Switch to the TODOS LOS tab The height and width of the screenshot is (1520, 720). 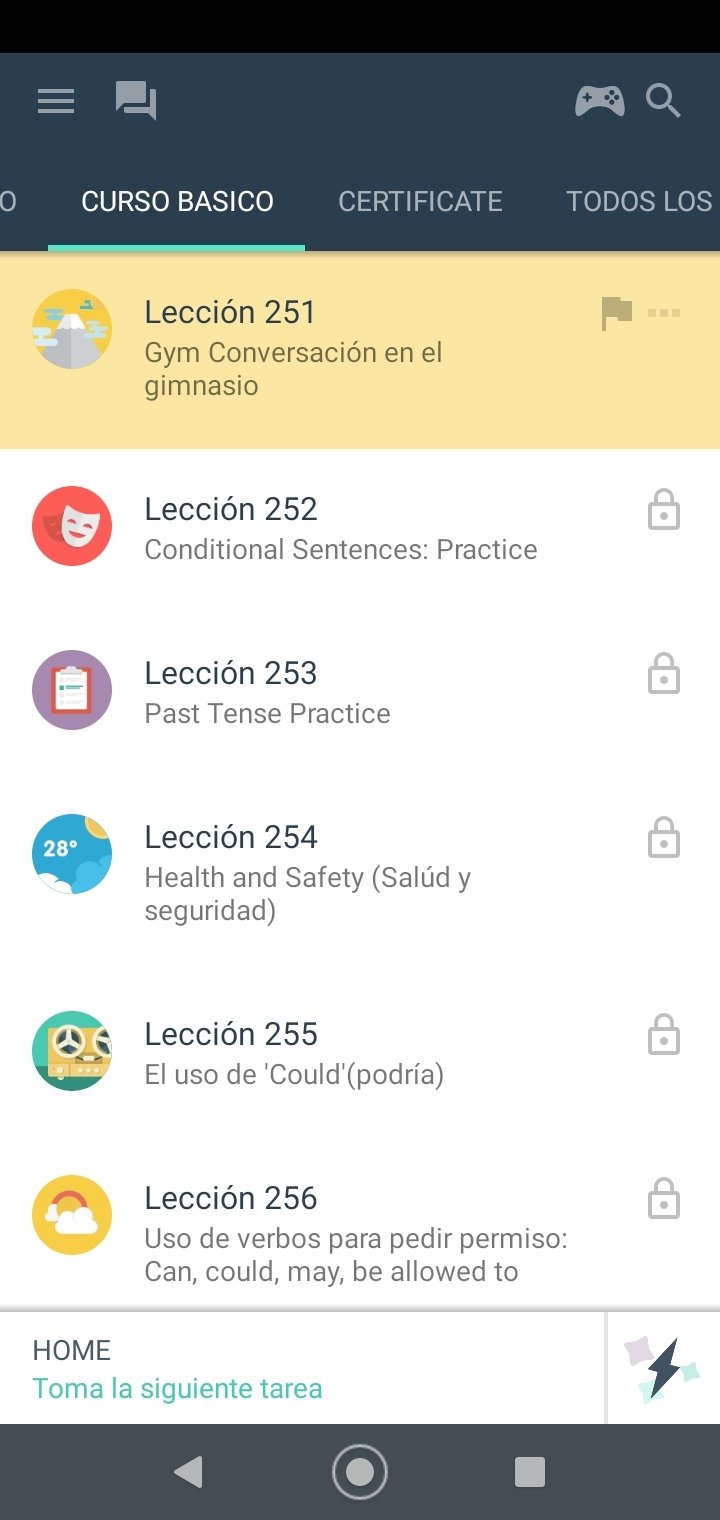click(x=640, y=201)
